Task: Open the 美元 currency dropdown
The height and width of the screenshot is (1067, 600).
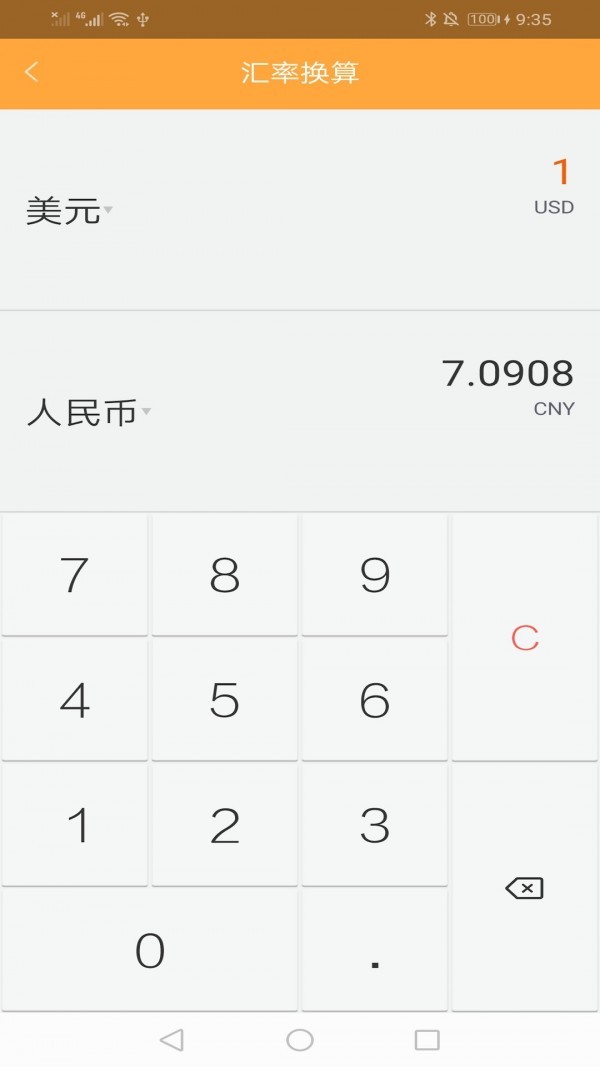Action: click(x=68, y=211)
